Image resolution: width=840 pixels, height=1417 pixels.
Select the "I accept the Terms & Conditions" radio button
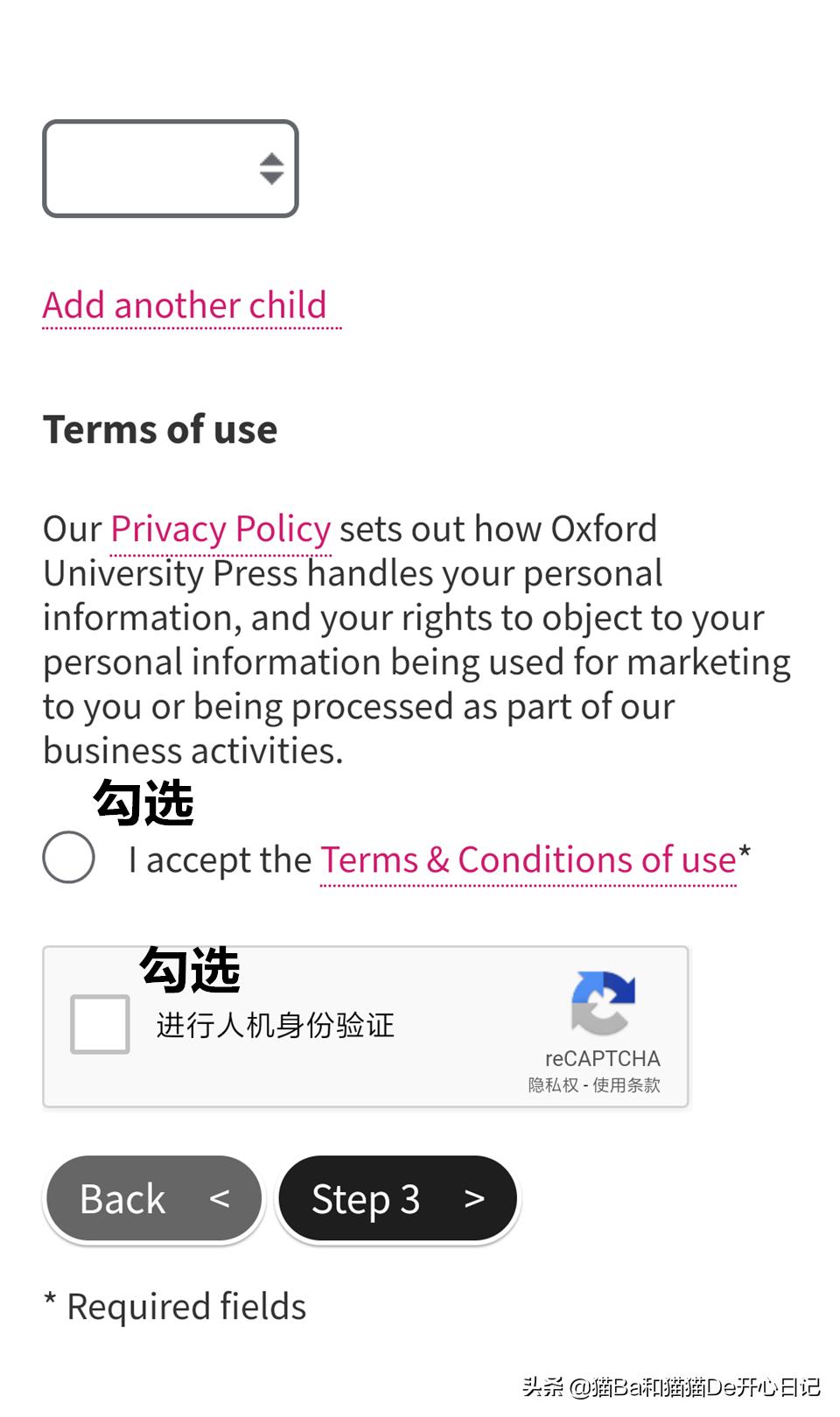click(x=68, y=858)
